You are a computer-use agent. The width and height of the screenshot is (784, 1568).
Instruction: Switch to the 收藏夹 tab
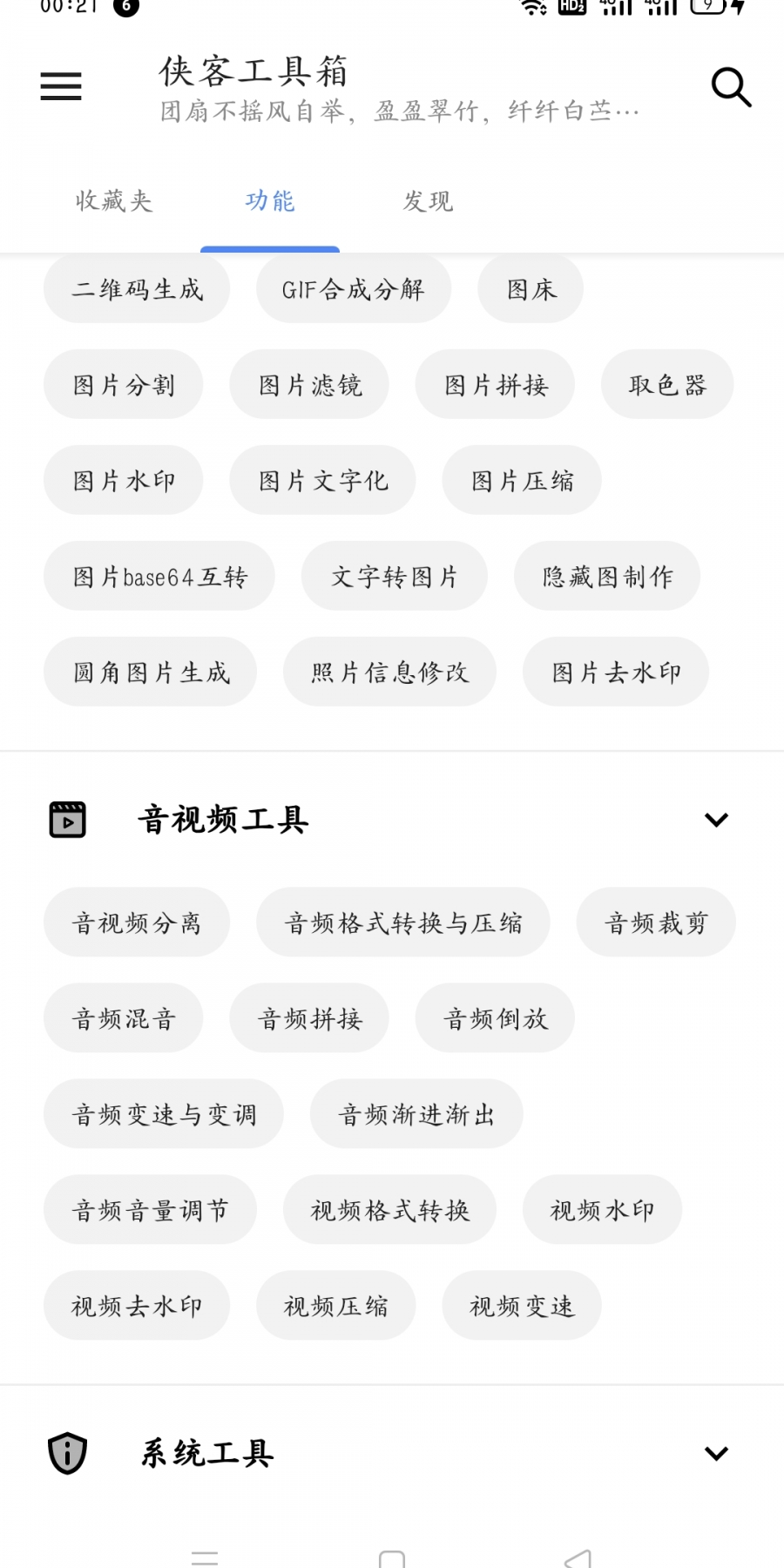coord(114,201)
